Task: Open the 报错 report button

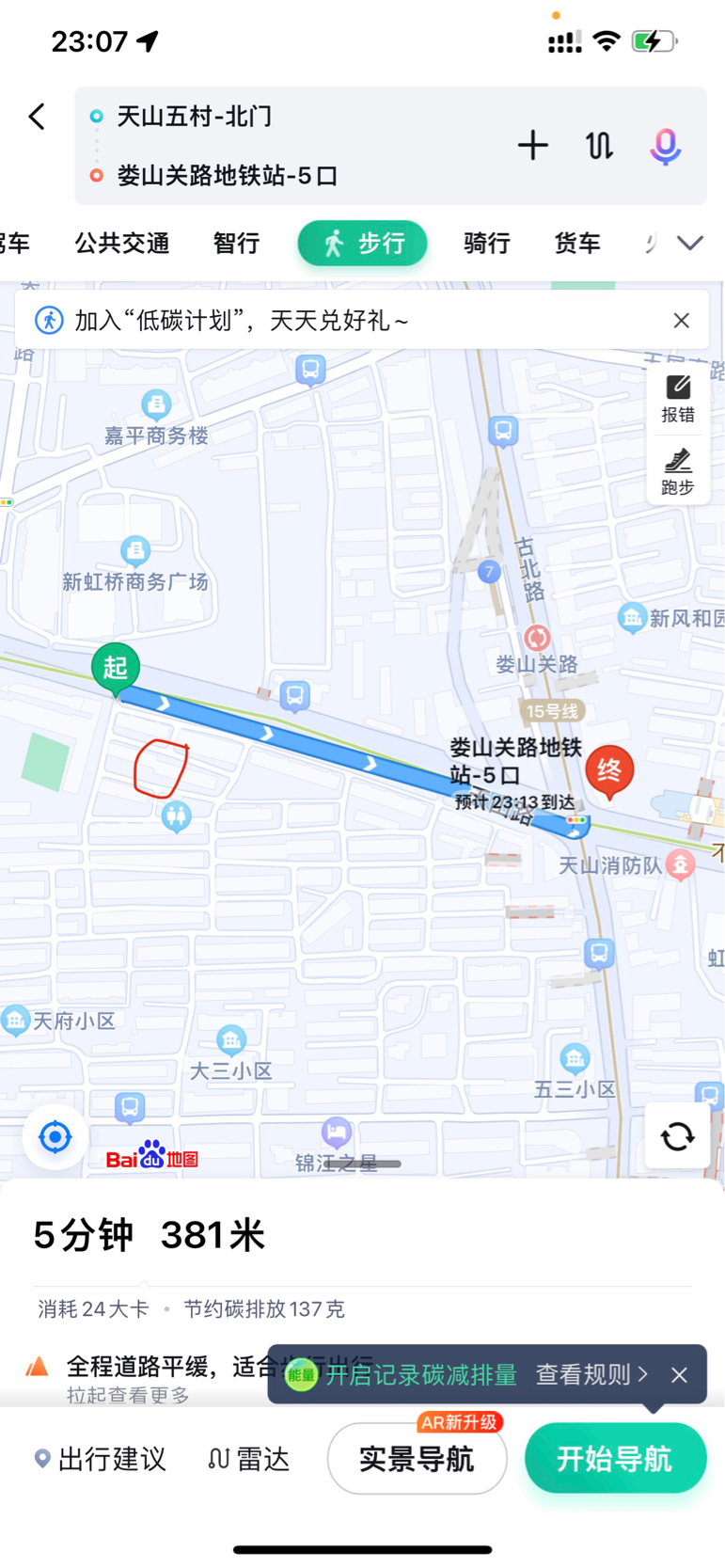Action: [678, 400]
